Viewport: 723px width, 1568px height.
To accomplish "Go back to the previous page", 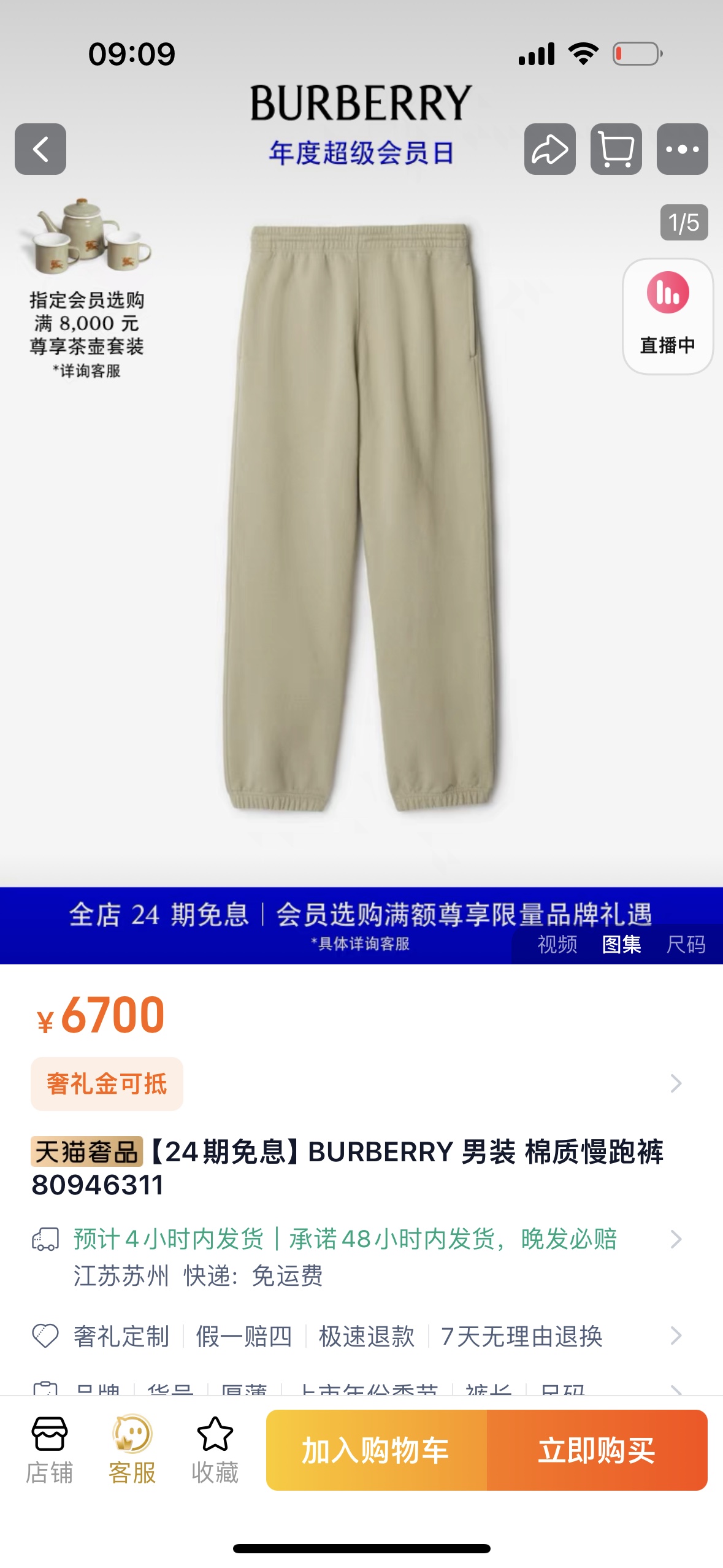I will point(40,149).
